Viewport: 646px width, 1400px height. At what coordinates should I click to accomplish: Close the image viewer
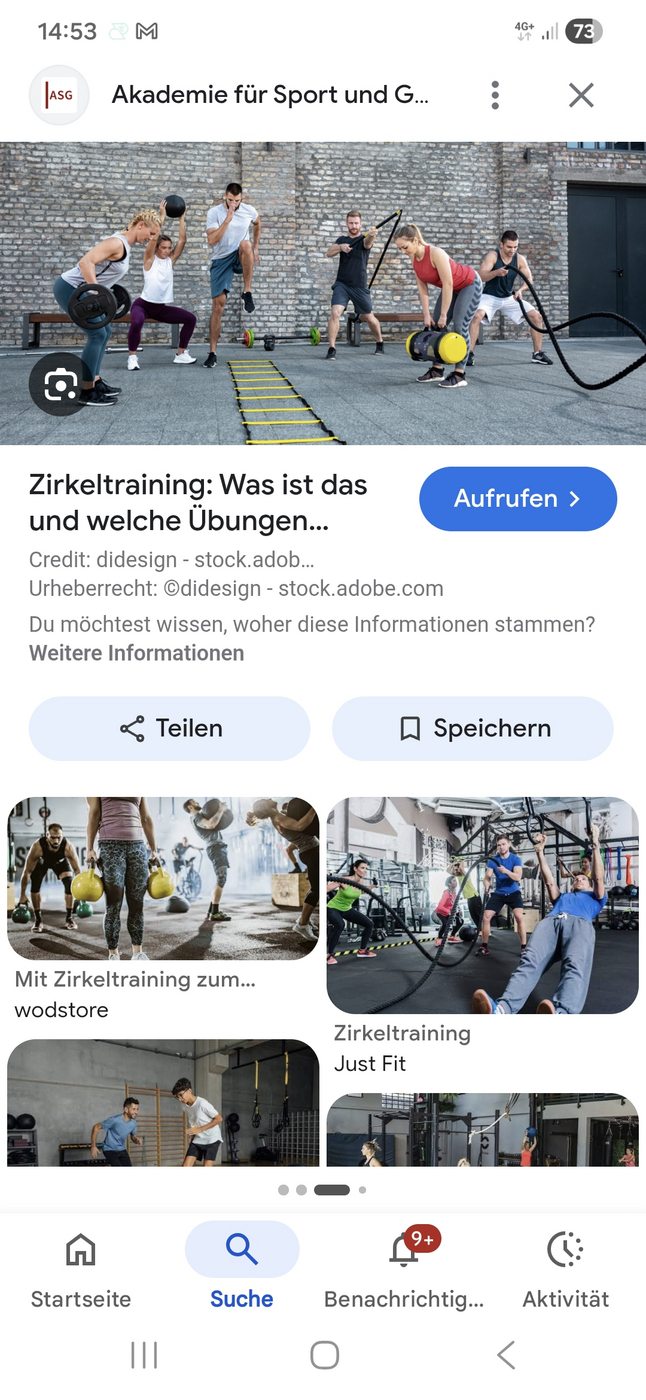point(581,95)
